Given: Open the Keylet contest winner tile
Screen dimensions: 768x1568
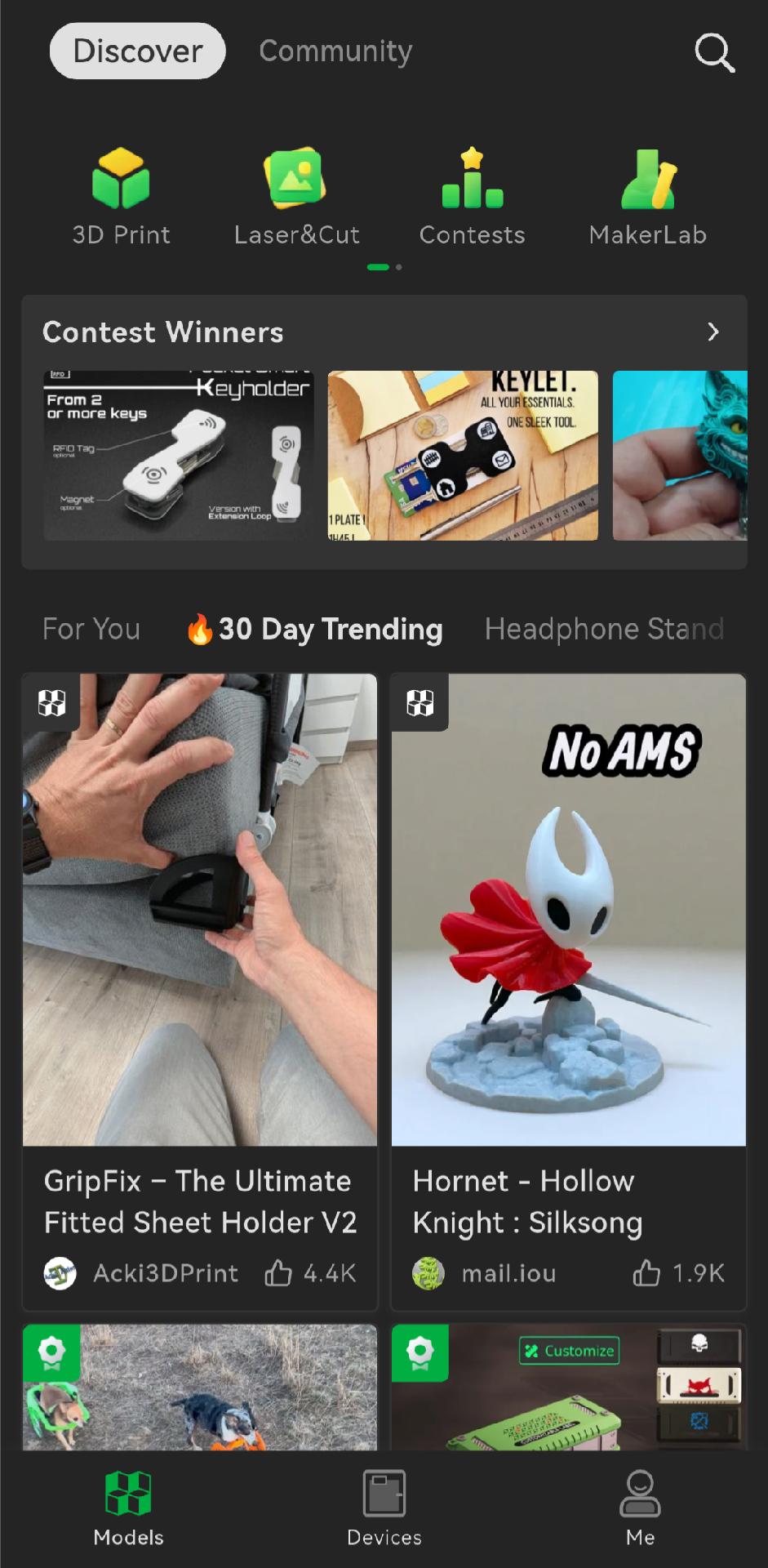Looking at the screenshot, I should [x=463, y=455].
